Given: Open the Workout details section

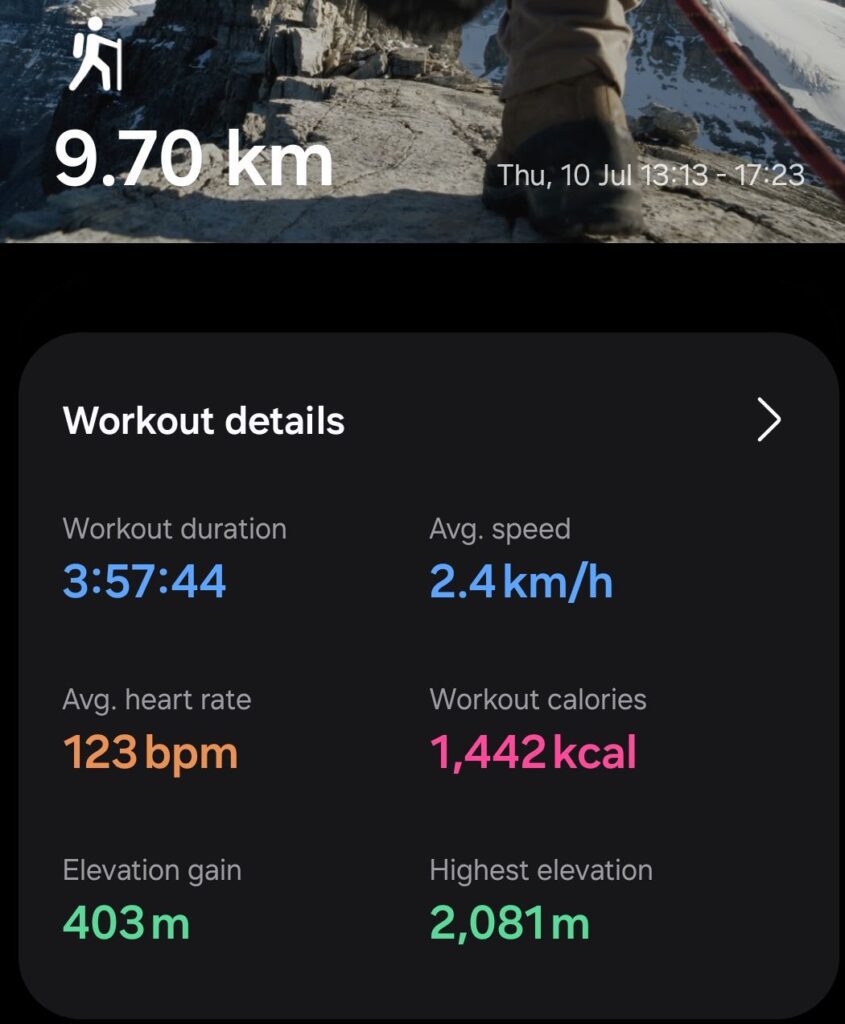Looking at the screenshot, I should (203, 421).
